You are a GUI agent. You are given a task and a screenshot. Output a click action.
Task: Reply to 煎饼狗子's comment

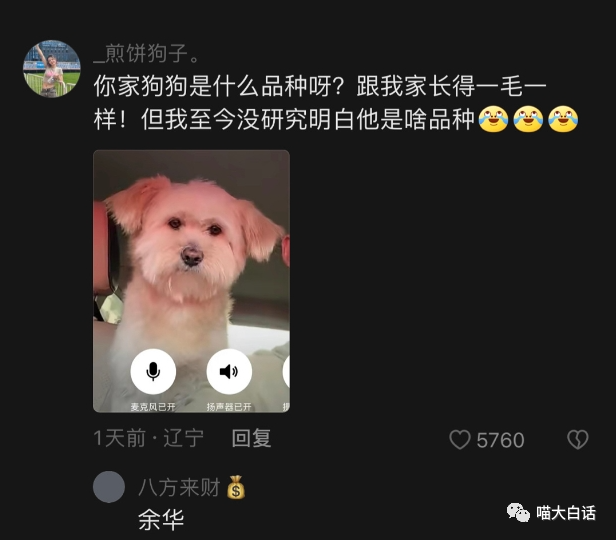click(251, 439)
